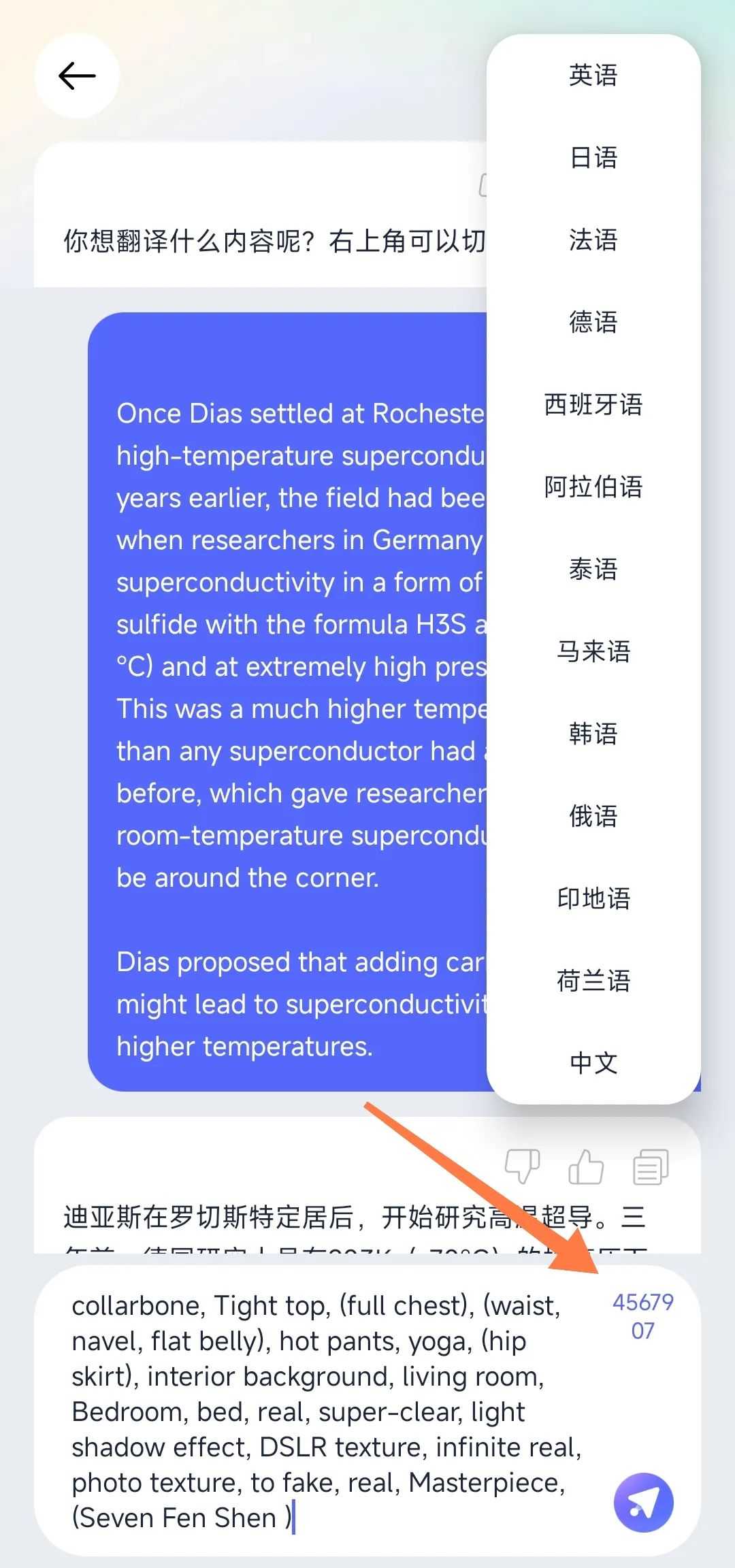Select 马来语 as target language
Viewport: 735px width, 1568px height.
[x=593, y=651]
